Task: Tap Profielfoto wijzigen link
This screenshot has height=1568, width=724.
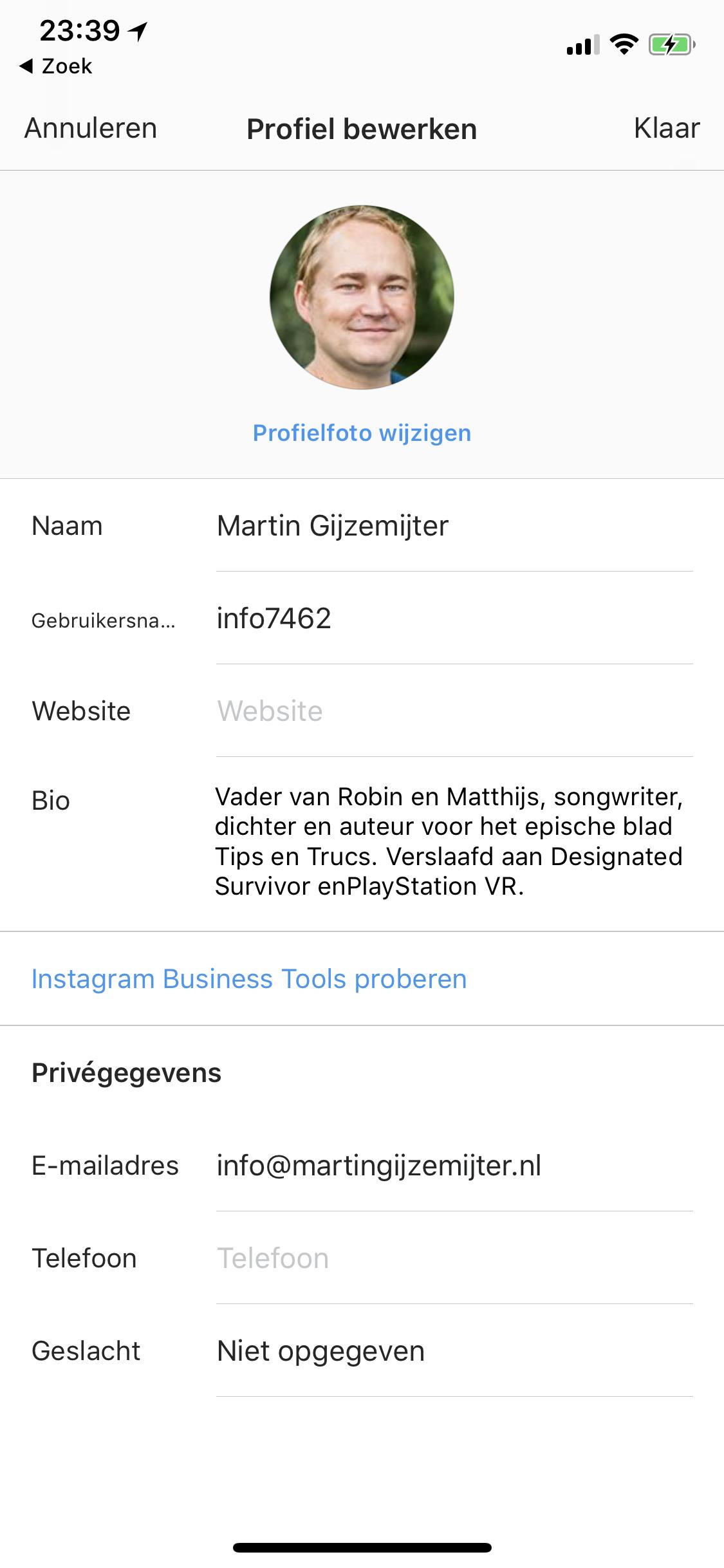Action: tap(362, 433)
